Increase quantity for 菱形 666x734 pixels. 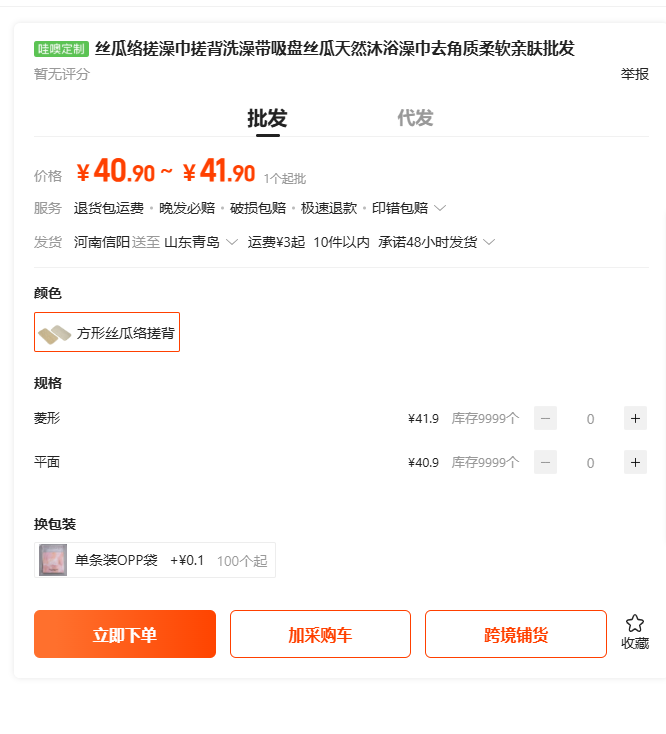635,419
